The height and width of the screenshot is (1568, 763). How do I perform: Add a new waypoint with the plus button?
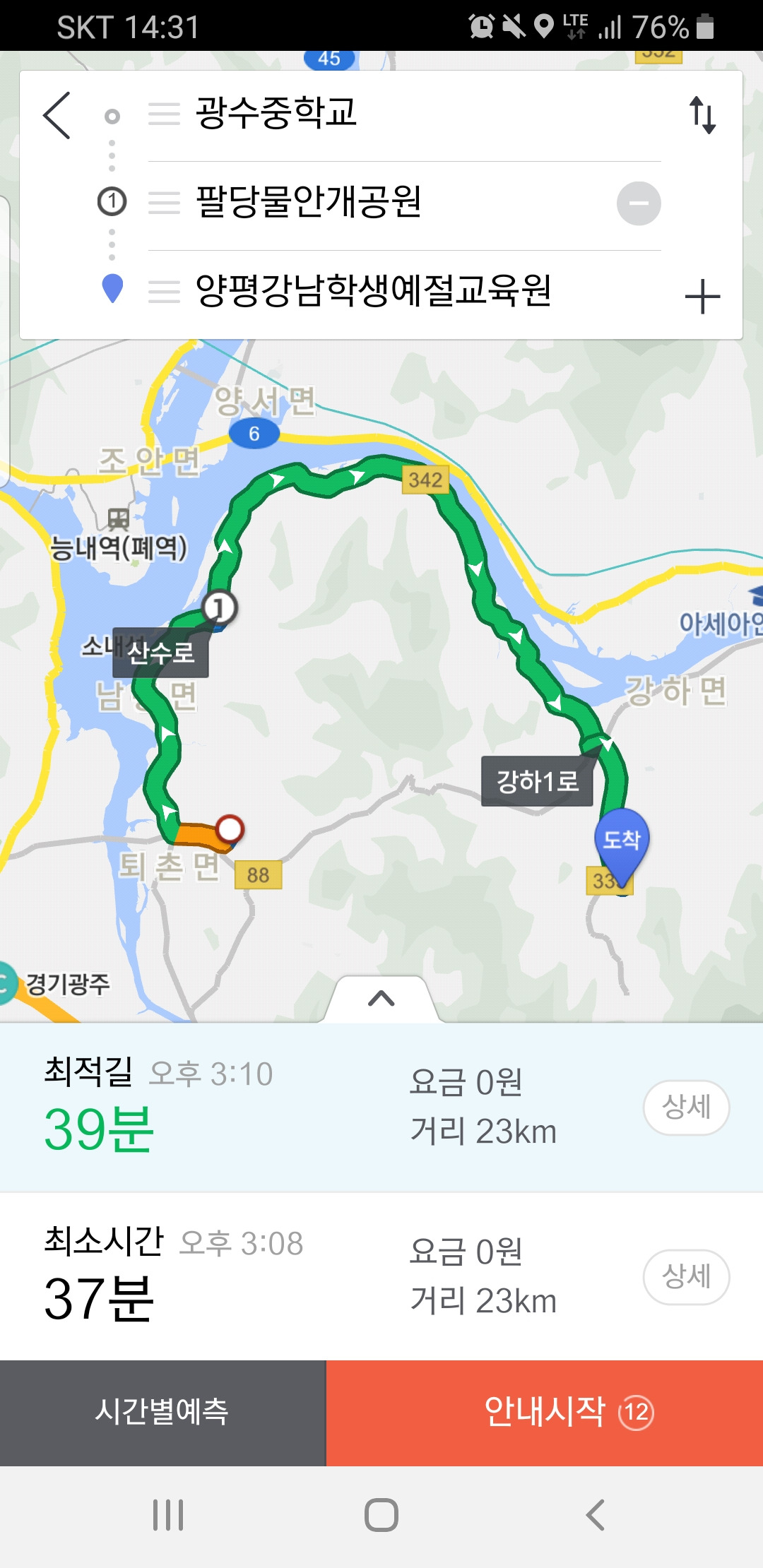(x=703, y=297)
